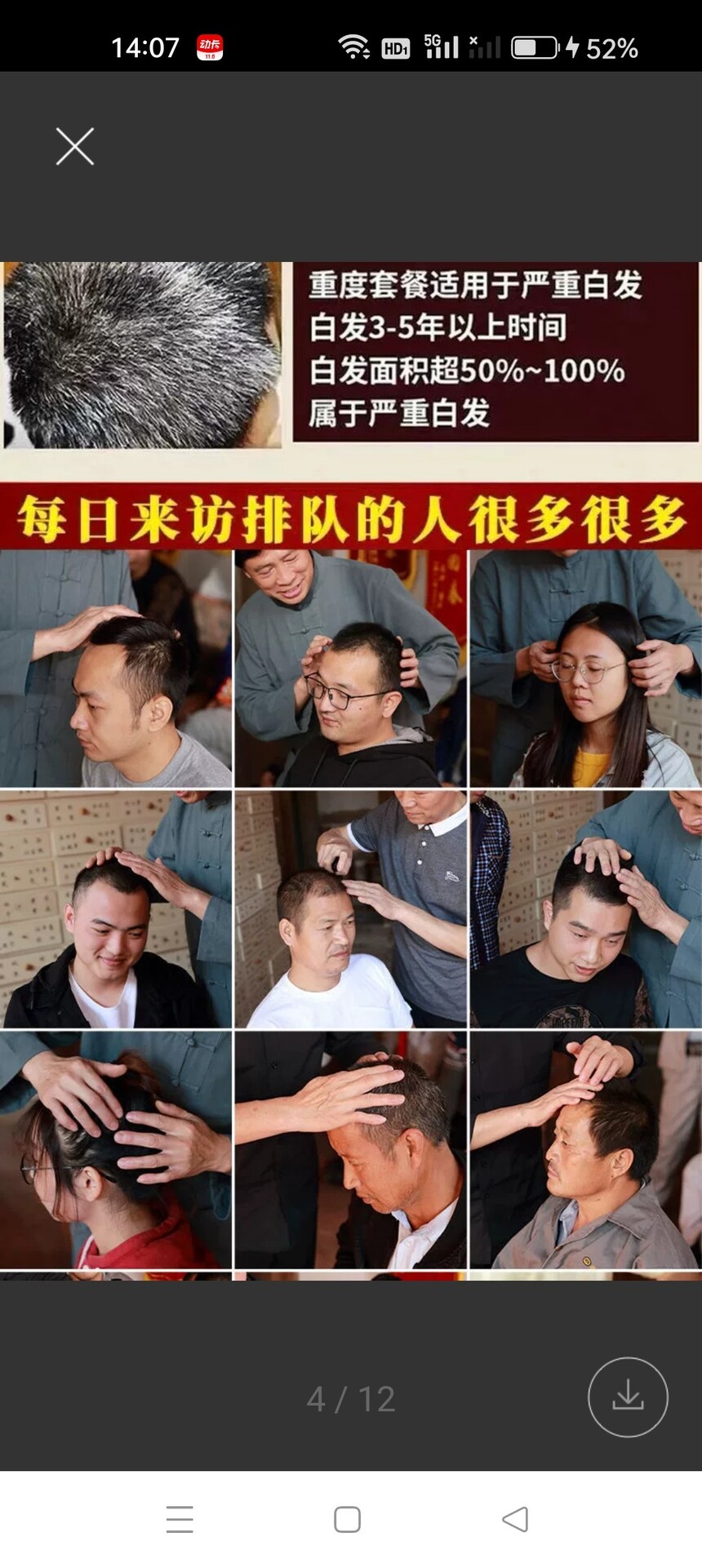Open the recent apps menu

(180, 1519)
